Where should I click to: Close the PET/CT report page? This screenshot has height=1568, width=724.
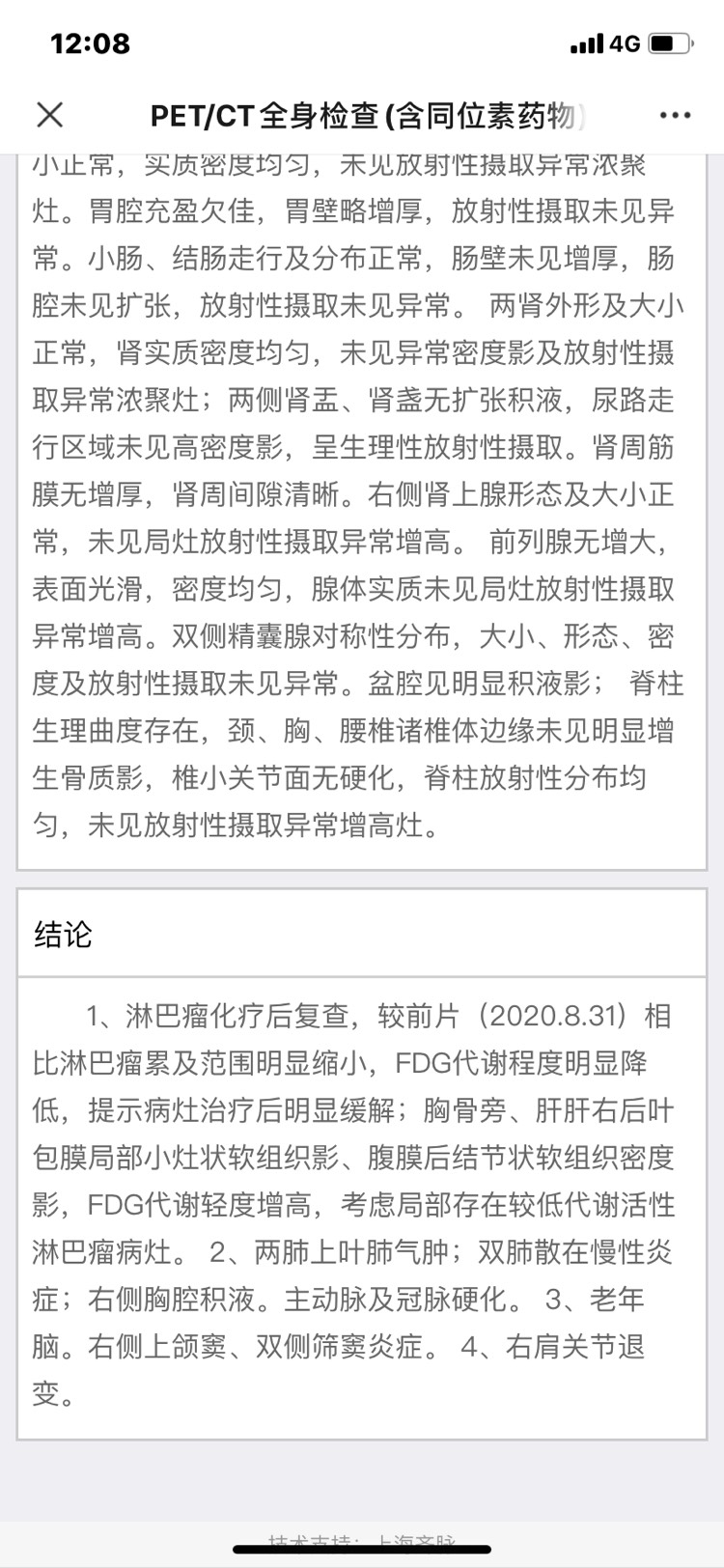50,115
